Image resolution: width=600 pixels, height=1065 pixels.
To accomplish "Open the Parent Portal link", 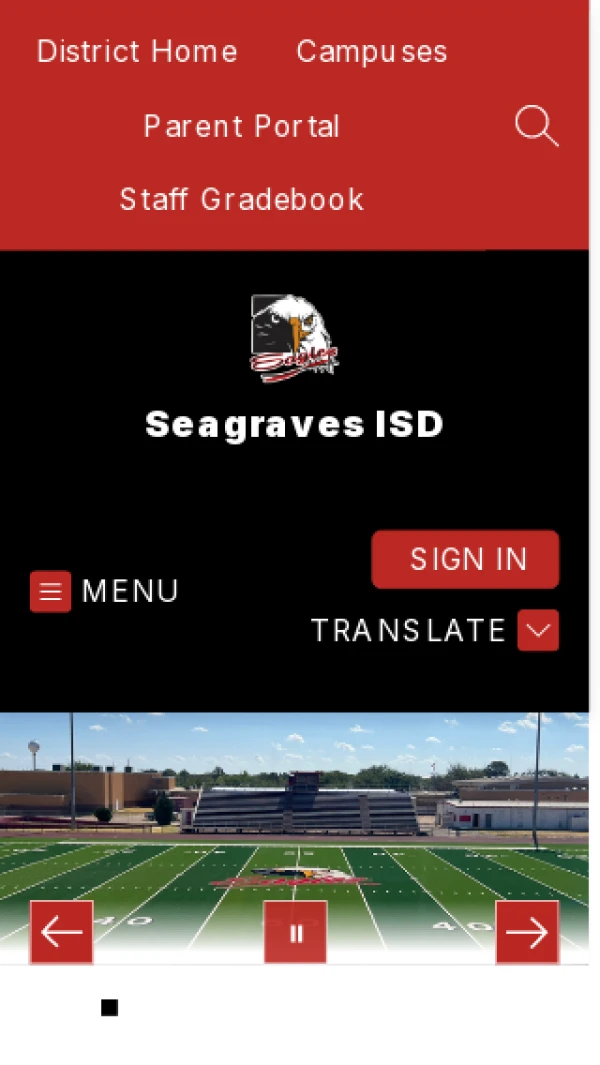I will (241, 126).
